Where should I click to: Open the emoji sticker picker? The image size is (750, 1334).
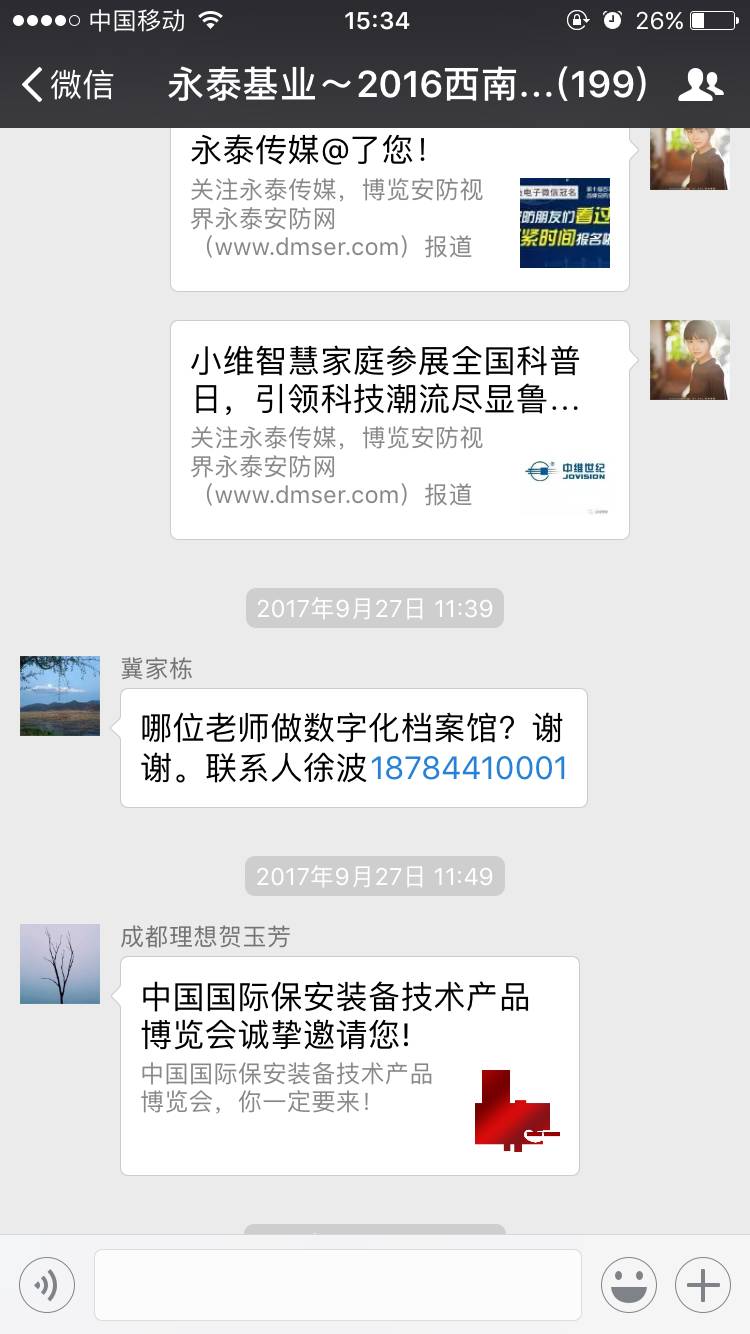629,1284
